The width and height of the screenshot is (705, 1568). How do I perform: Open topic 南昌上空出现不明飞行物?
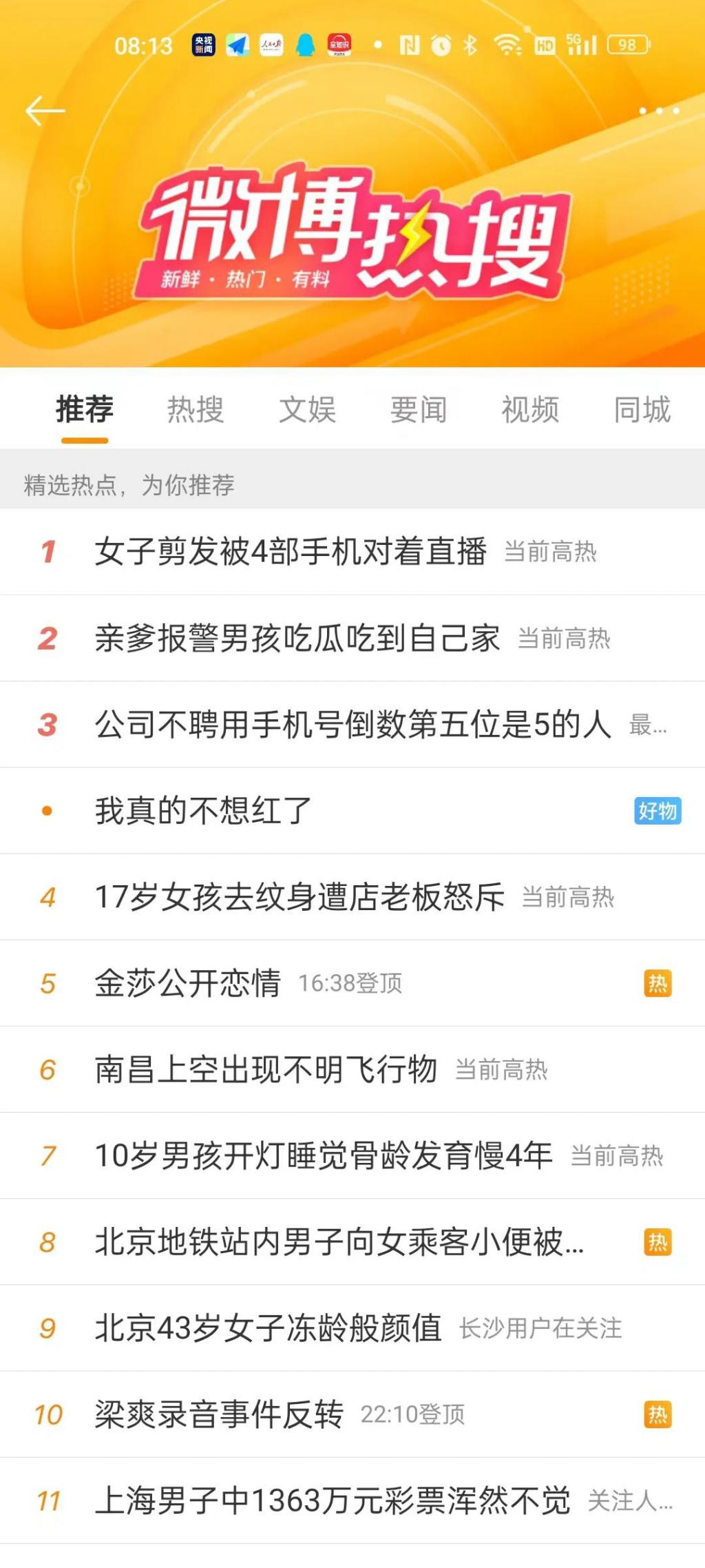pyautogui.click(x=266, y=1069)
